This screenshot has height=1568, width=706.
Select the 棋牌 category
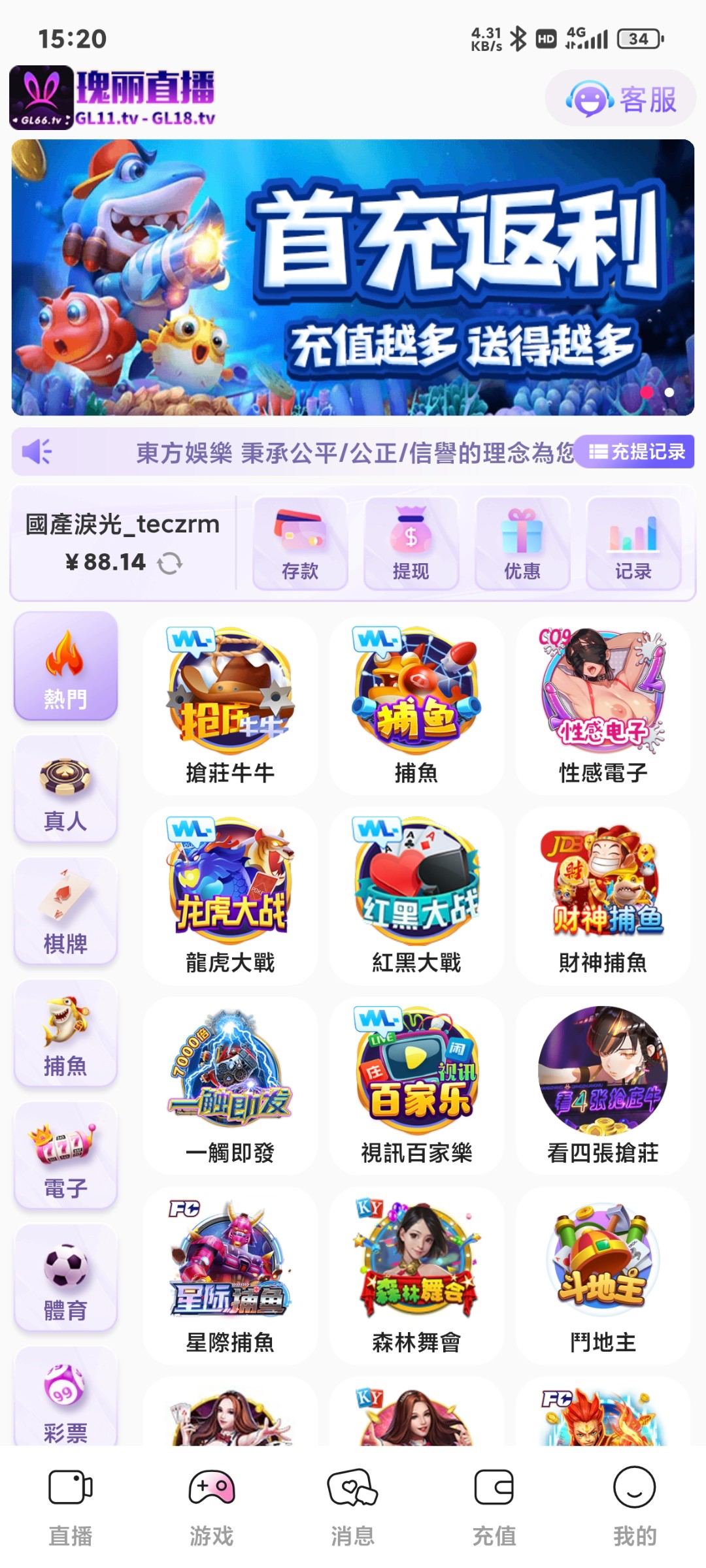[x=65, y=911]
